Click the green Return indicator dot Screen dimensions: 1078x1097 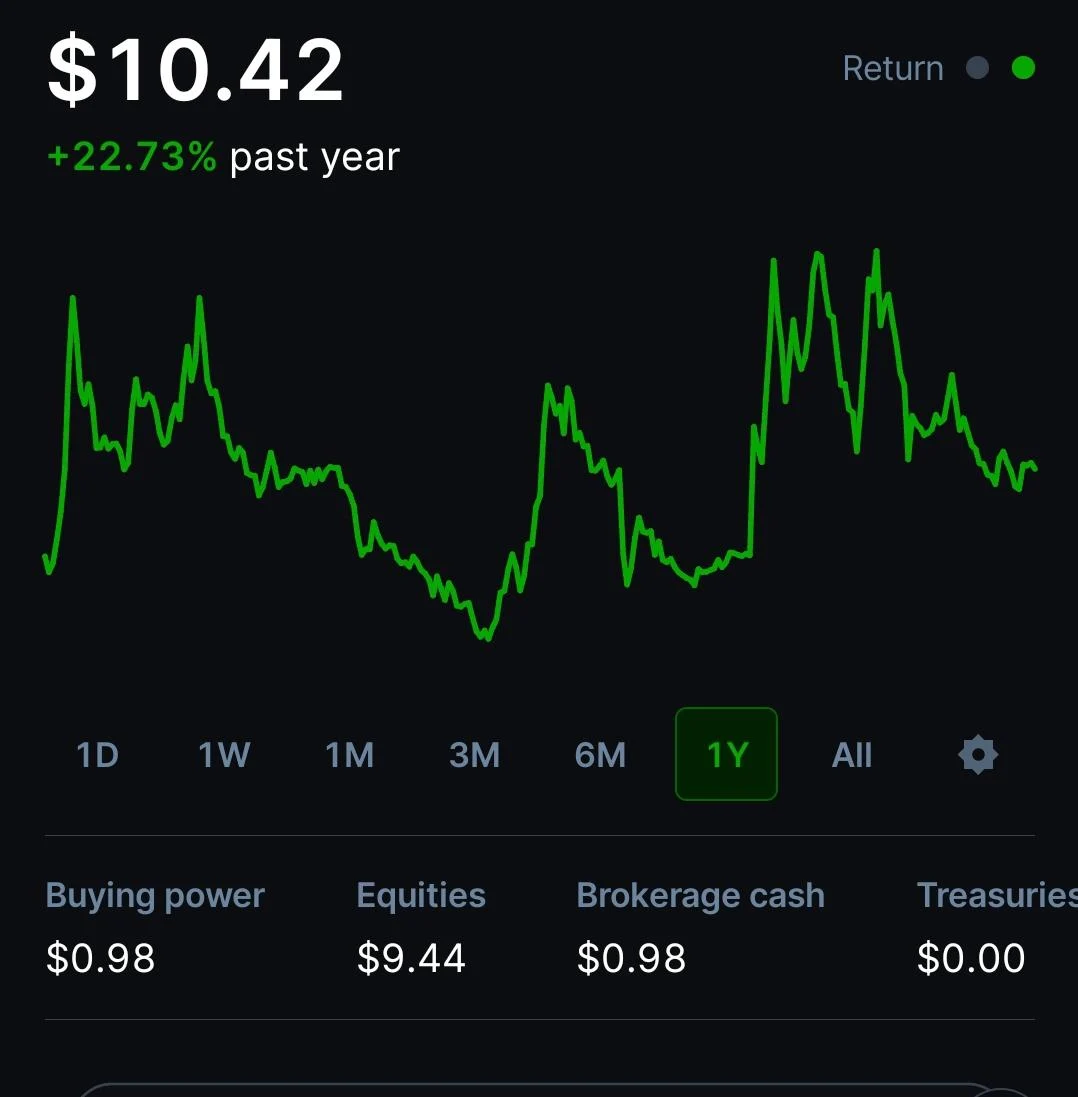[x=1023, y=67]
